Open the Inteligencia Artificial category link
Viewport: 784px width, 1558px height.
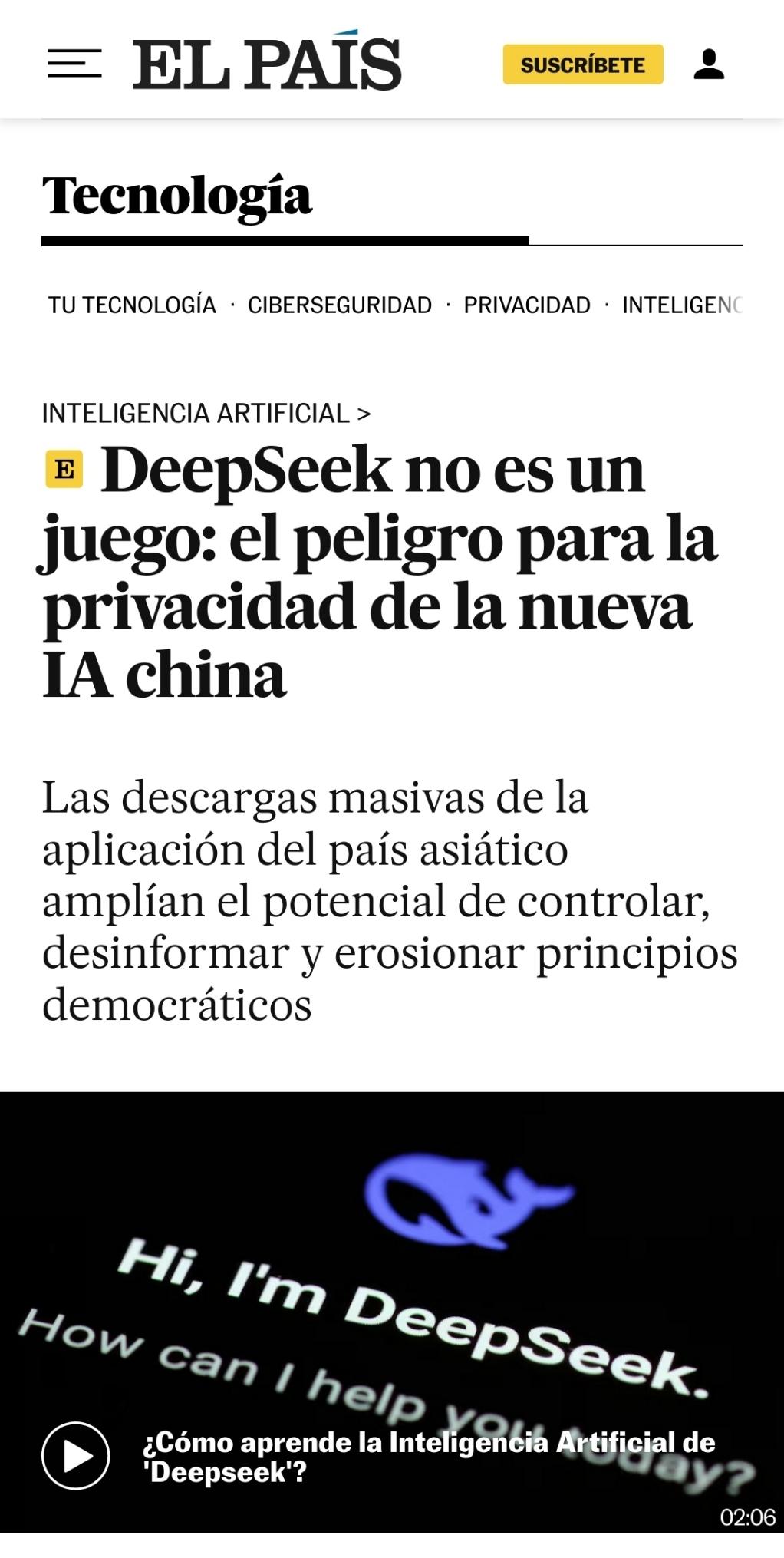tap(206, 413)
